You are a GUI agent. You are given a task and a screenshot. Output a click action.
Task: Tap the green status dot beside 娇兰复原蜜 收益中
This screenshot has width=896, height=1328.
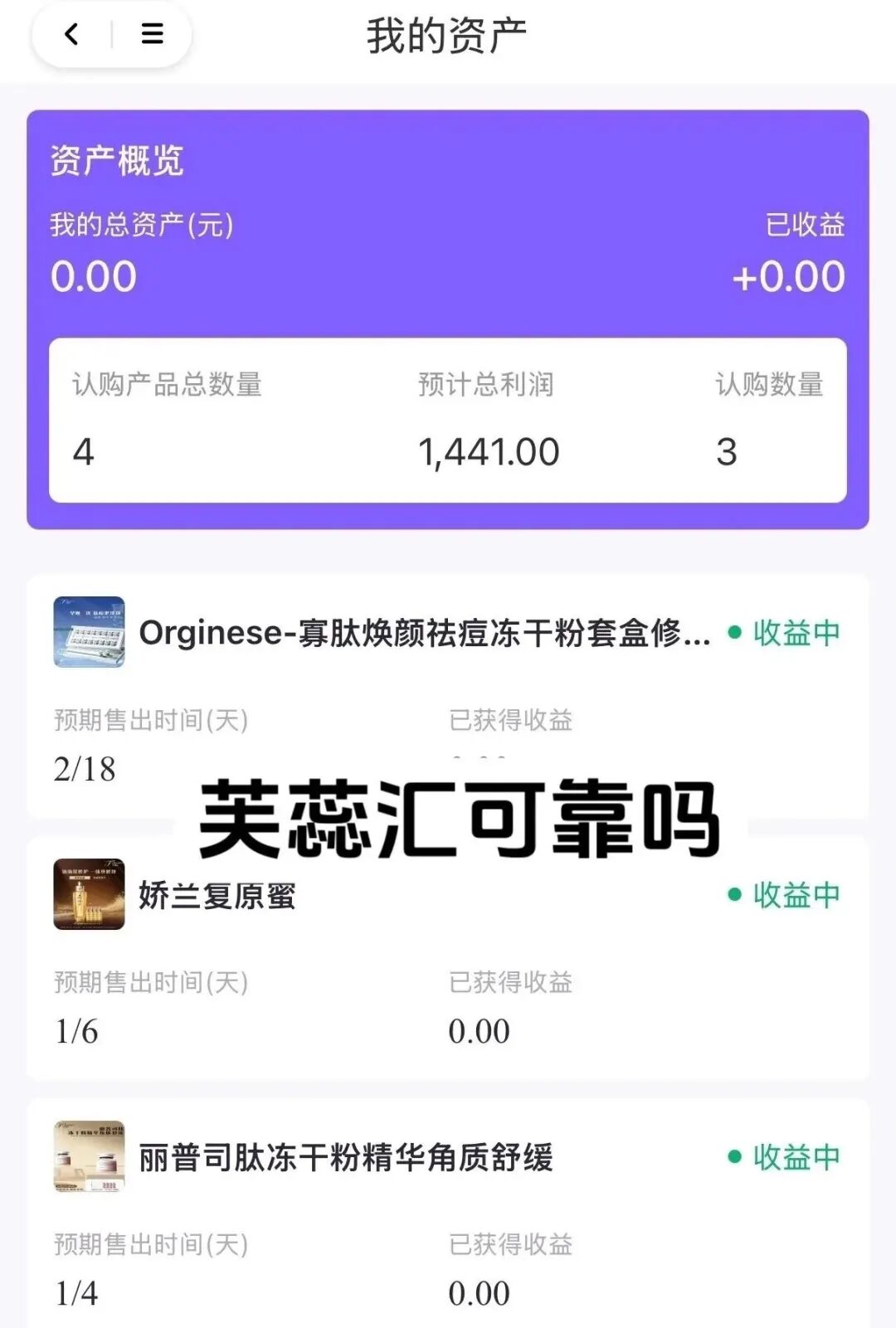coord(733,897)
